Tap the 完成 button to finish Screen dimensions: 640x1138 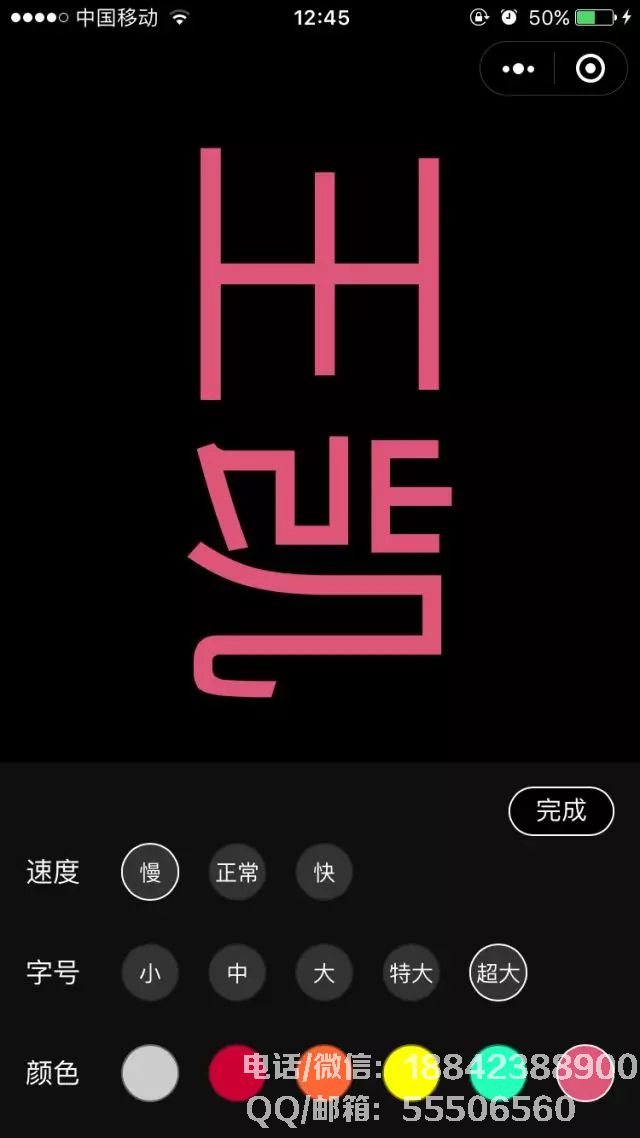pyautogui.click(x=561, y=811)
